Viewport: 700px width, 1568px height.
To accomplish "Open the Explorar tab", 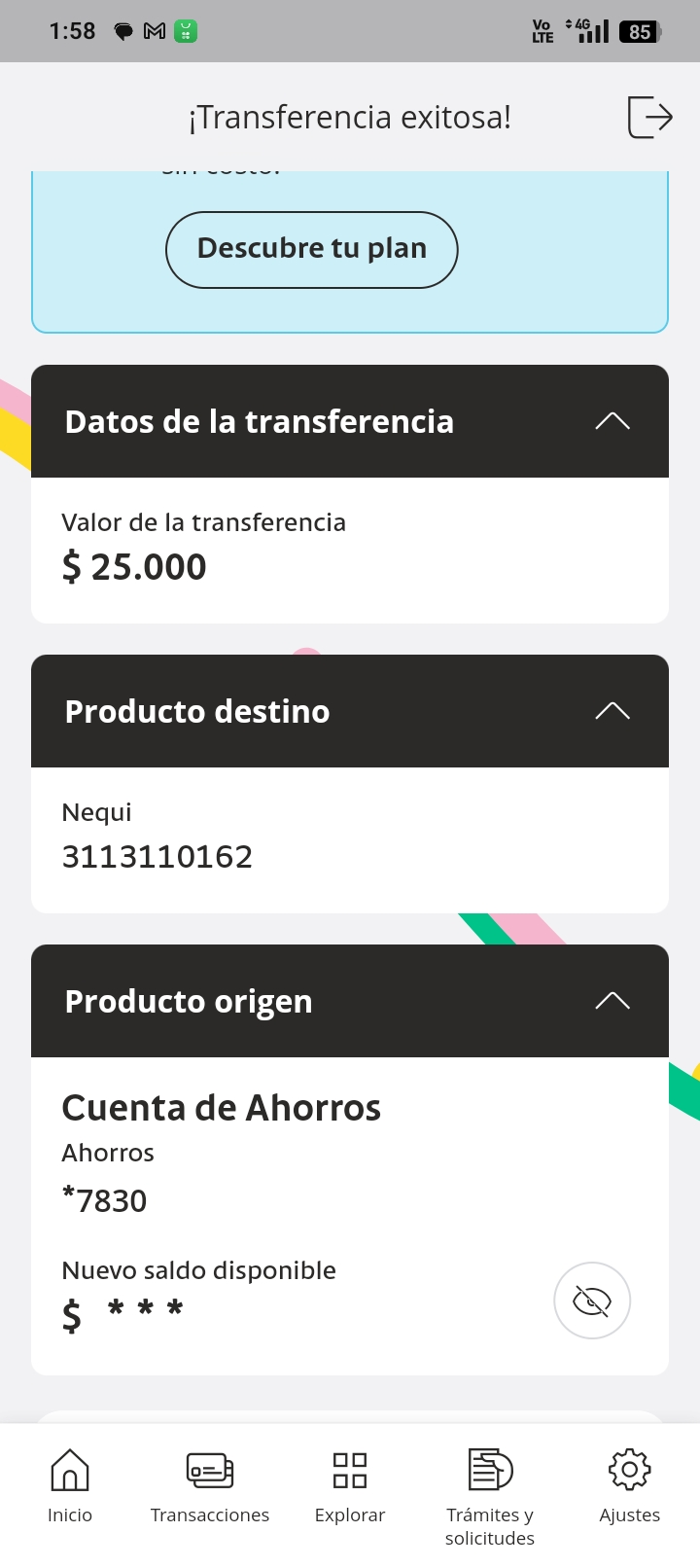I will click(350, 1485).
